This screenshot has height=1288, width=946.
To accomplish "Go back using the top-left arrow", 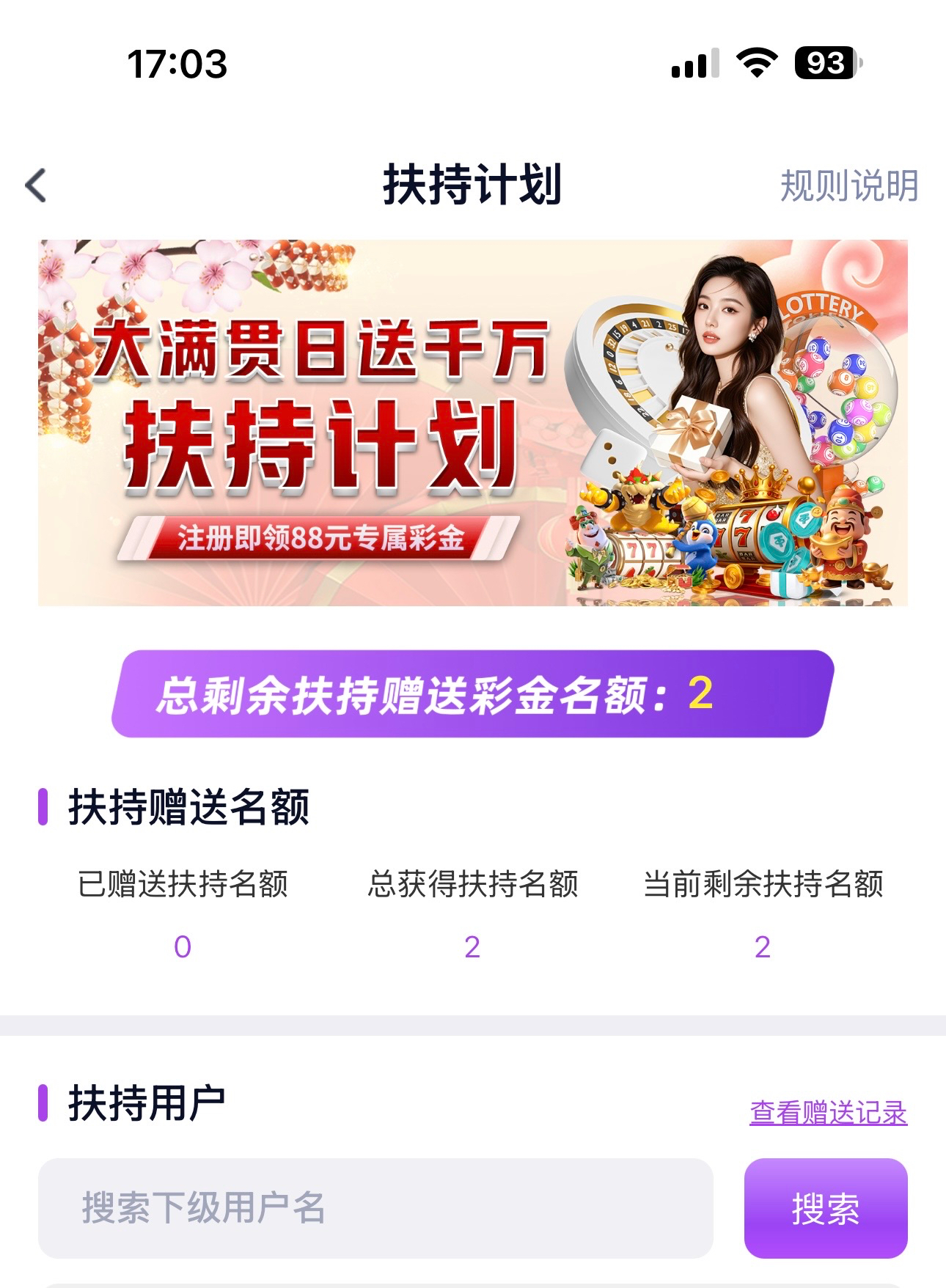I will (36, 185).
